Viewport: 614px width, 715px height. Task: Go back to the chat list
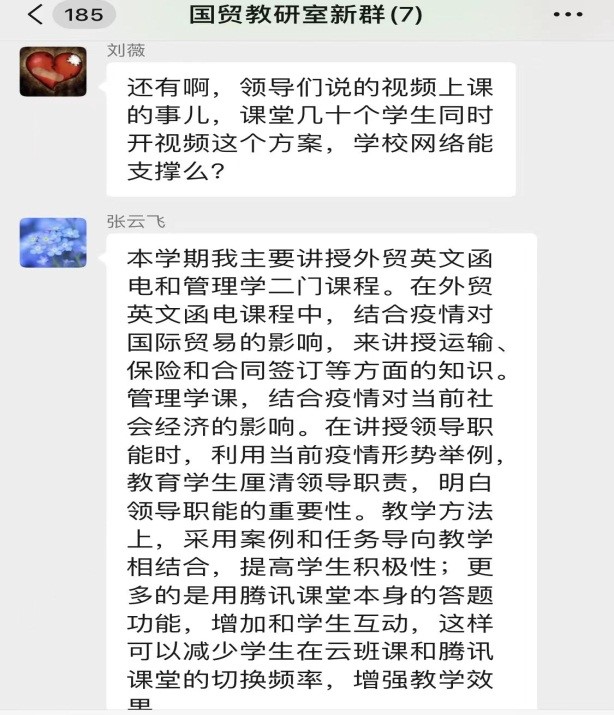tap(36, 15)
